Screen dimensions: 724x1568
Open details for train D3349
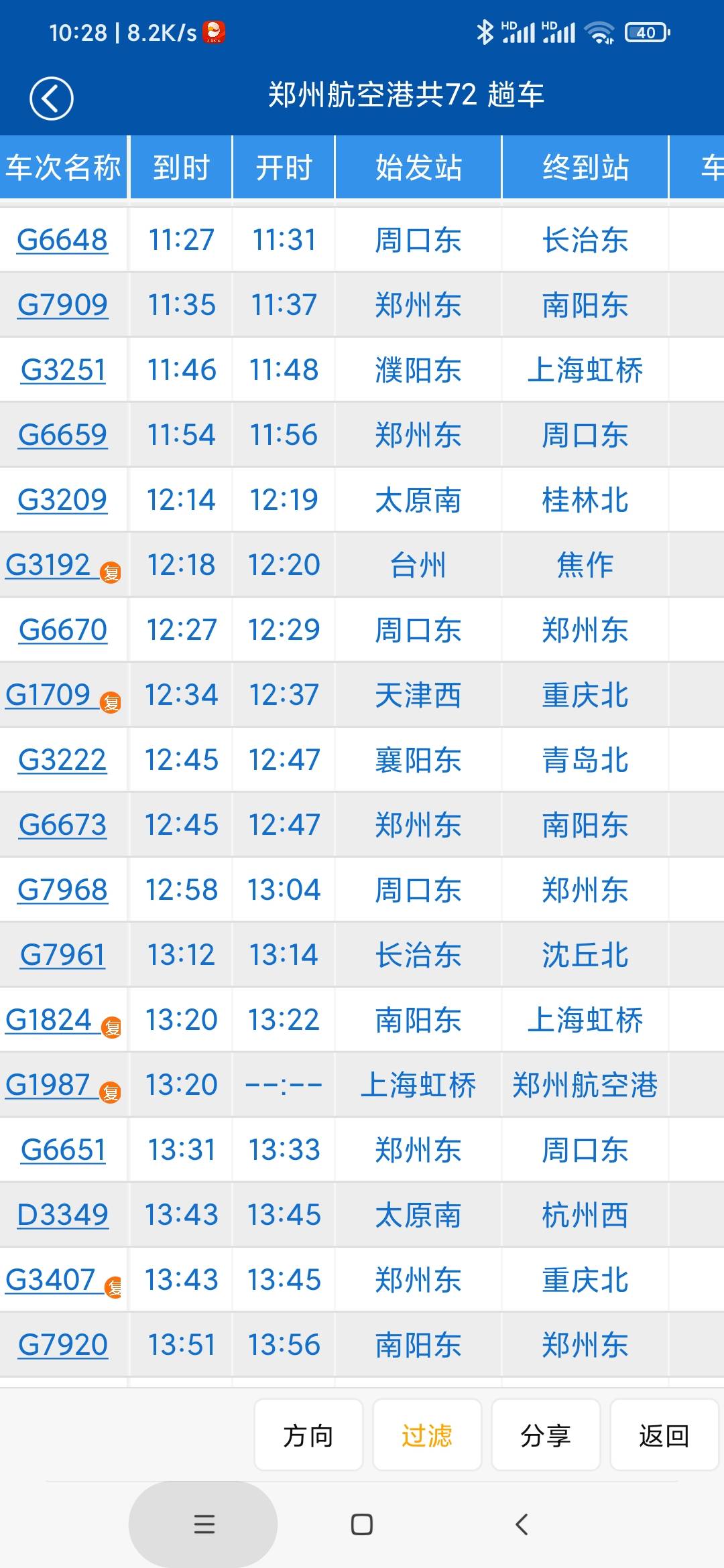click(x=62, y=1214)
